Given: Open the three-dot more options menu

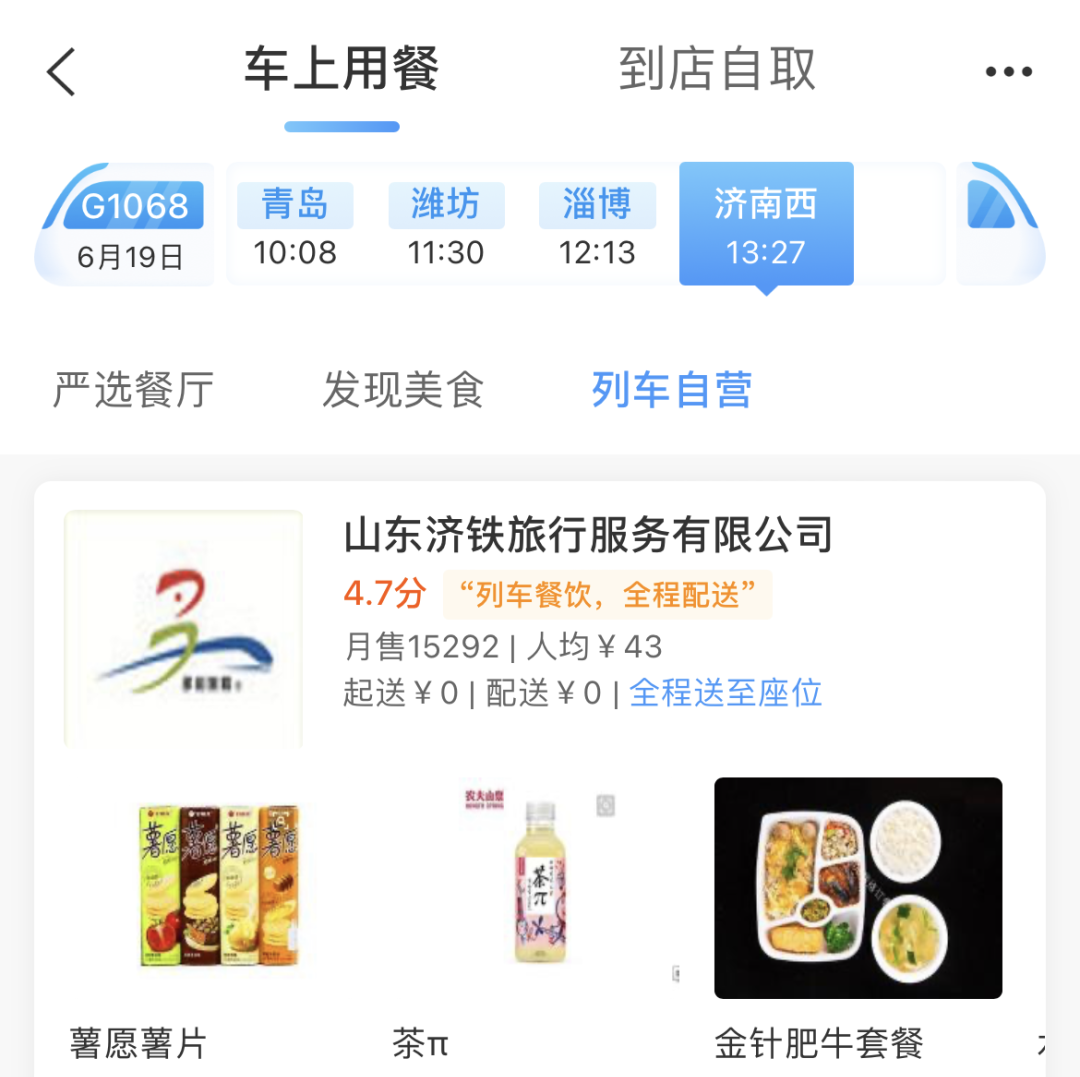Looking at the screenshot, I should pyautogui.click(x=1008, y=72).
